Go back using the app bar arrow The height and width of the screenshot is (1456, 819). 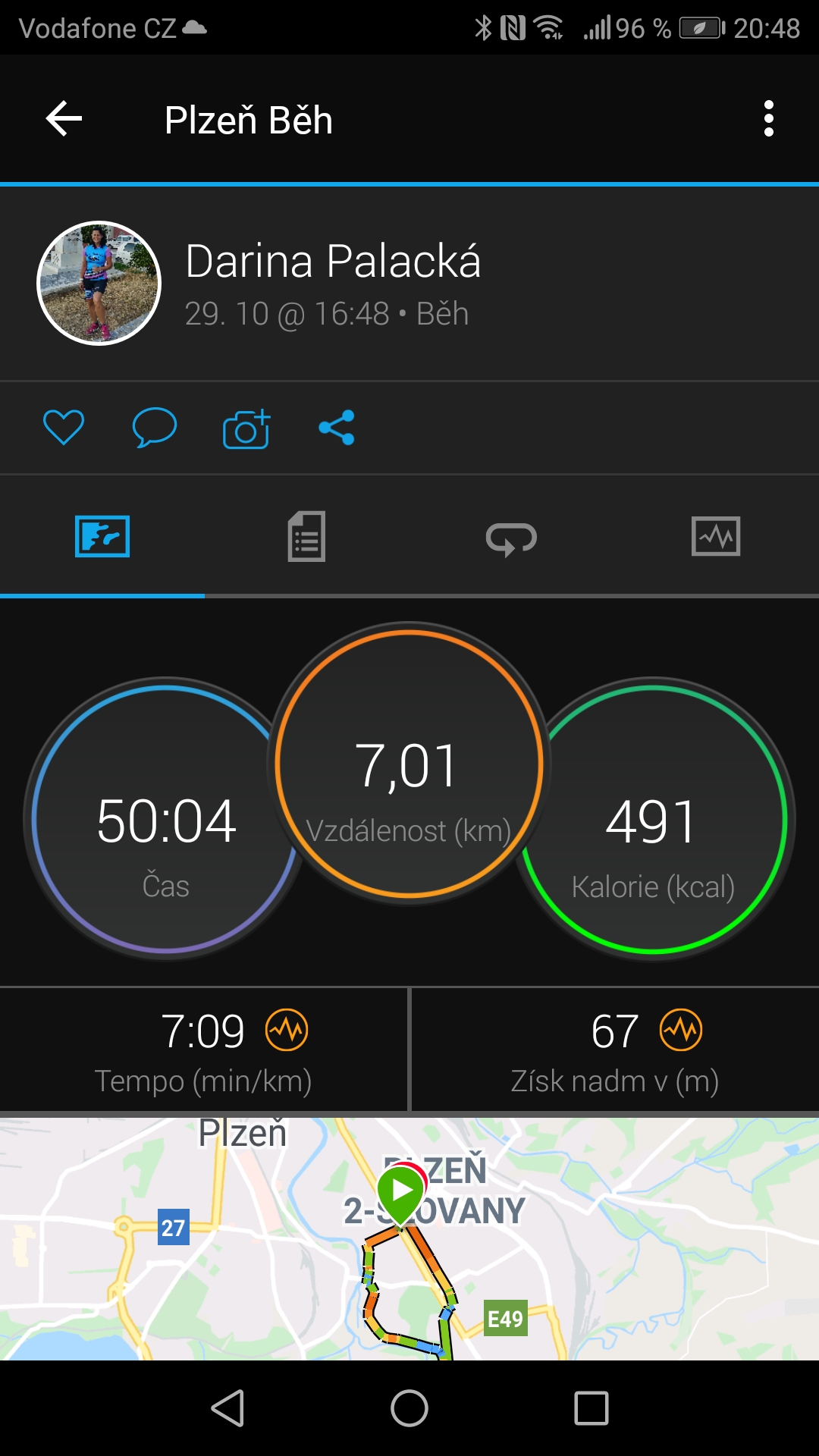tap(64, 119)
